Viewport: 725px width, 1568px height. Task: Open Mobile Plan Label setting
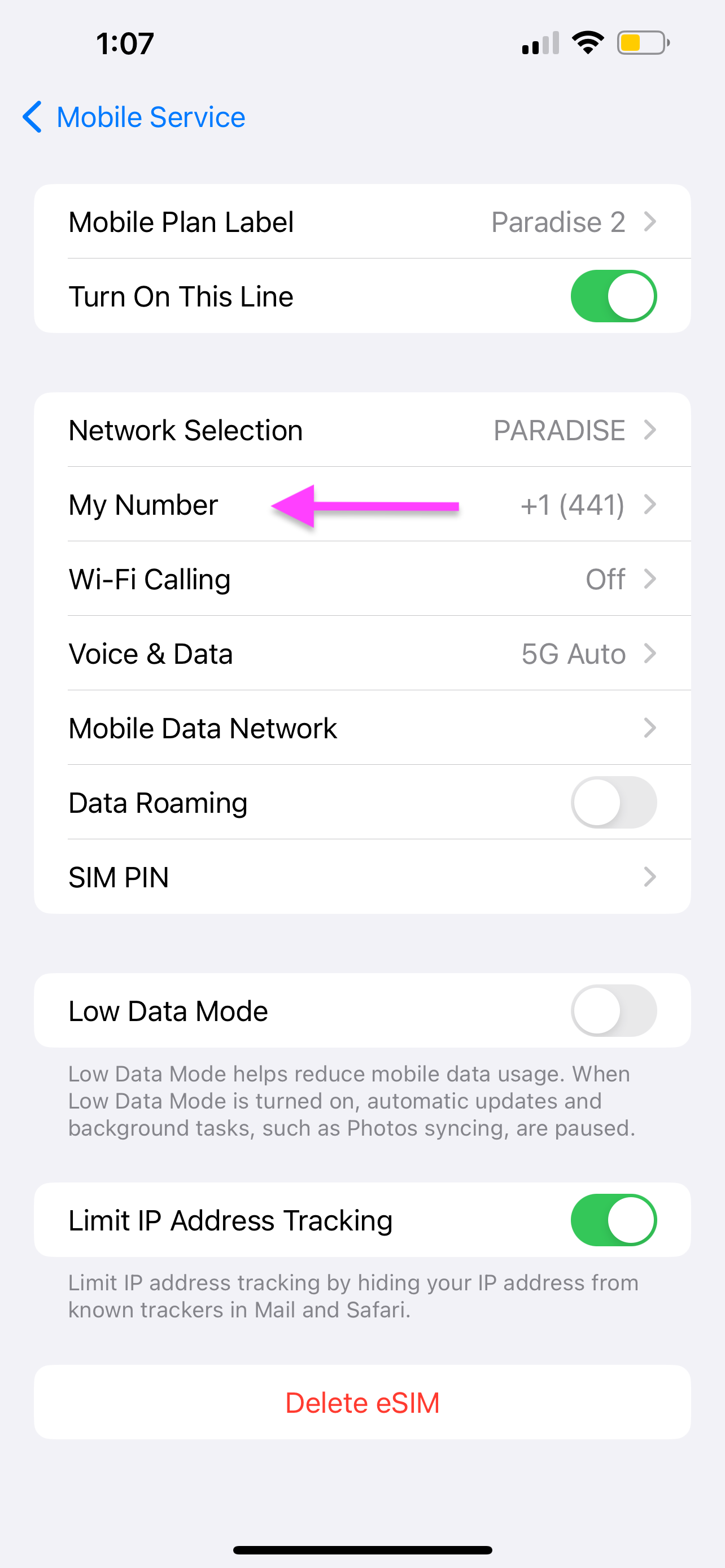point(362,222)
